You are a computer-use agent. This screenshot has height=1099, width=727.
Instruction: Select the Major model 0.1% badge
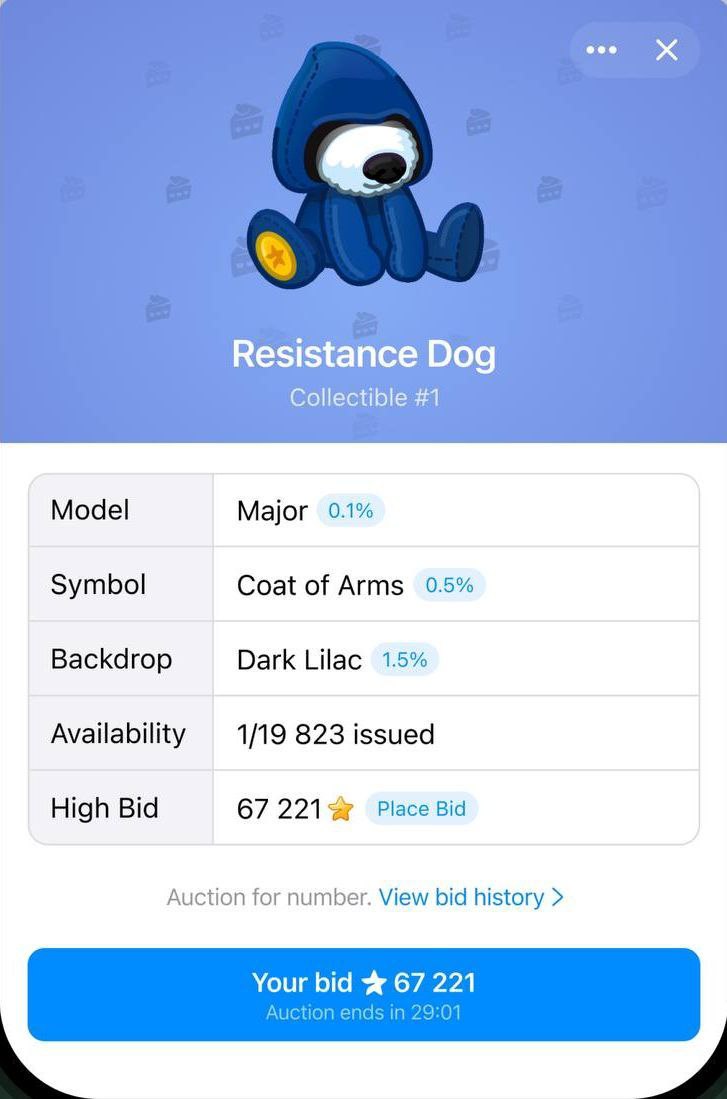(350, 511)
